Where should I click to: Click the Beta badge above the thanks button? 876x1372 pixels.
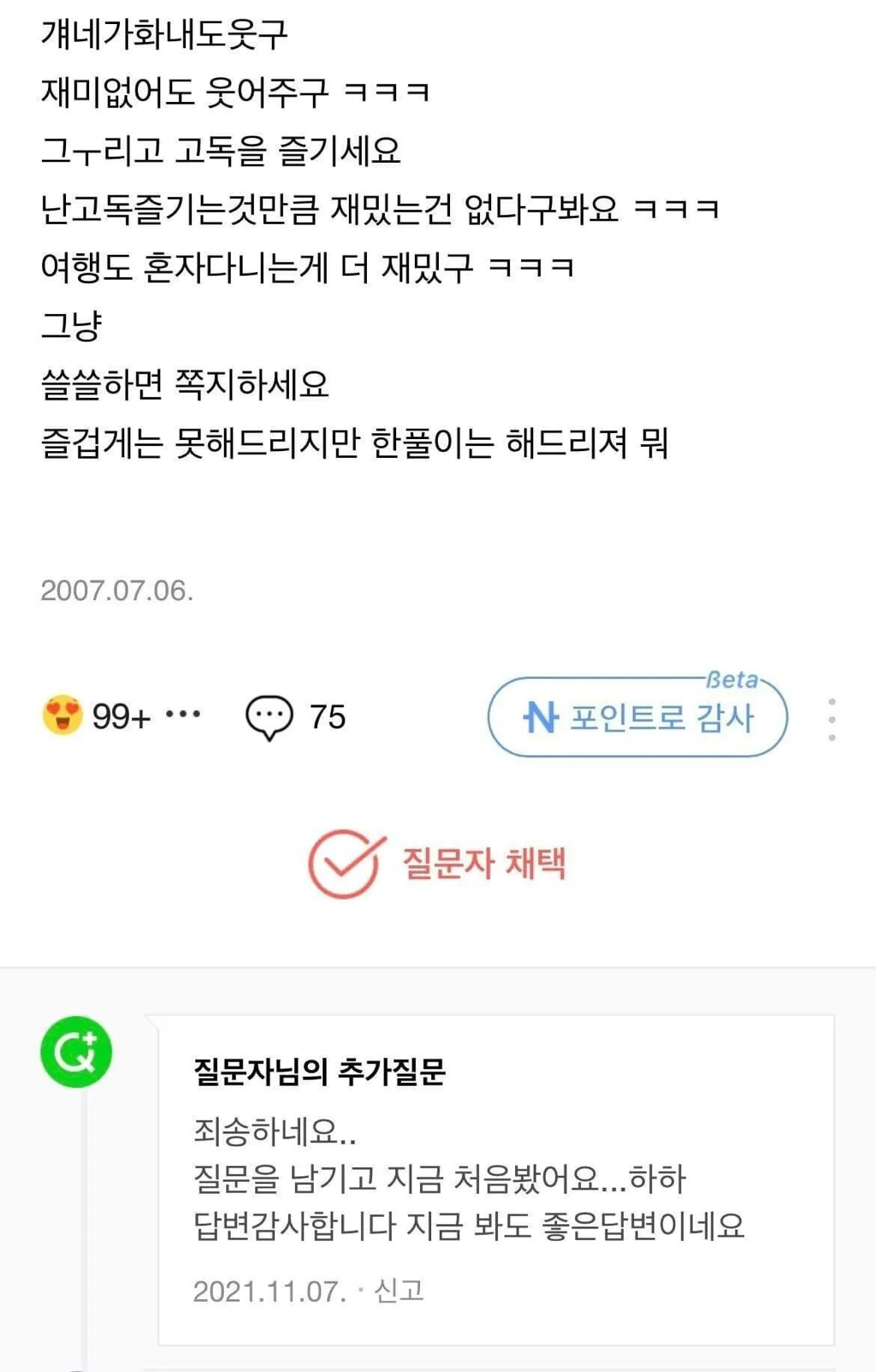click(x=731, y=682)
